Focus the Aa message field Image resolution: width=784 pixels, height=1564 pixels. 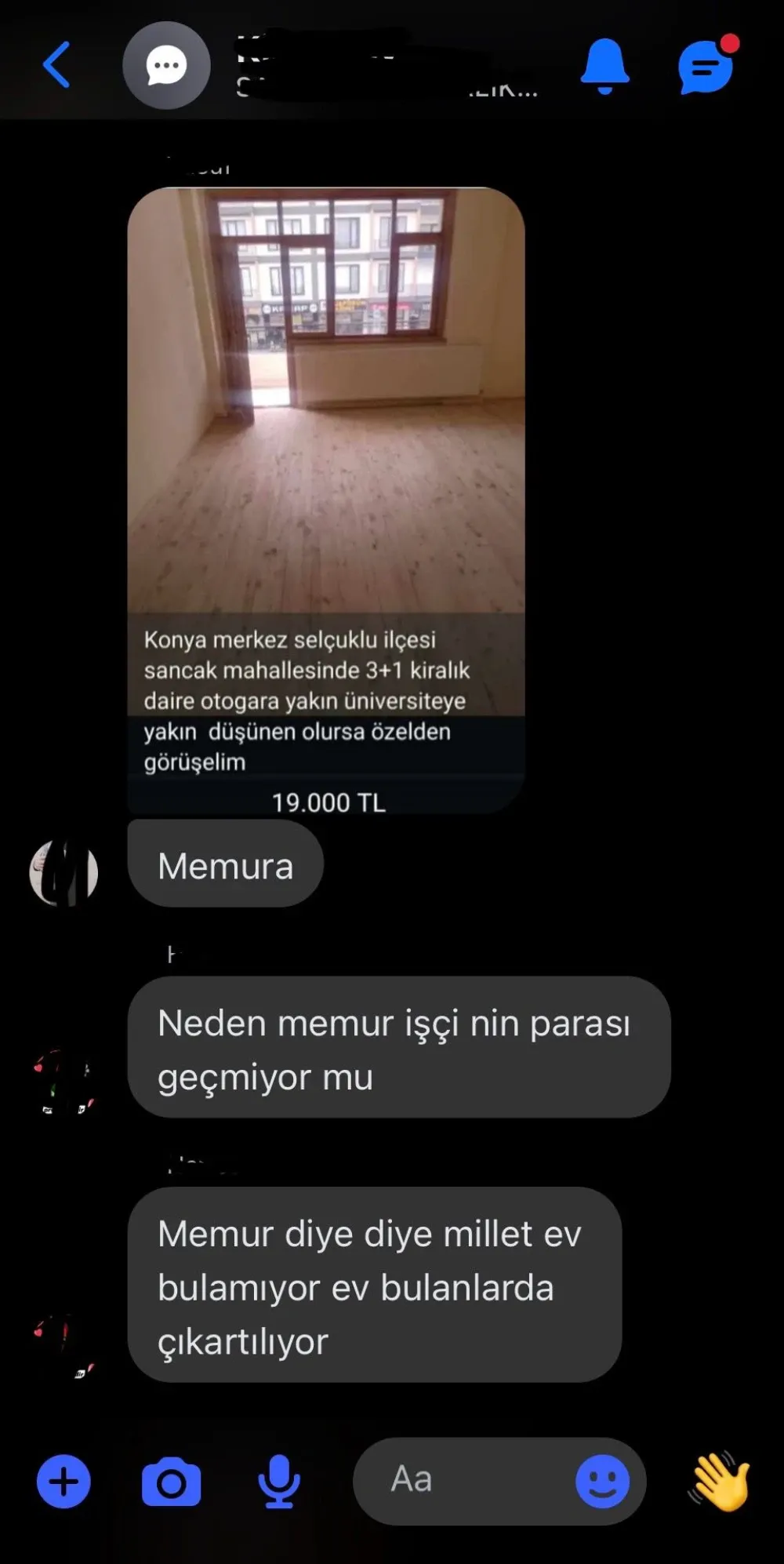(x=463, y=1480)
